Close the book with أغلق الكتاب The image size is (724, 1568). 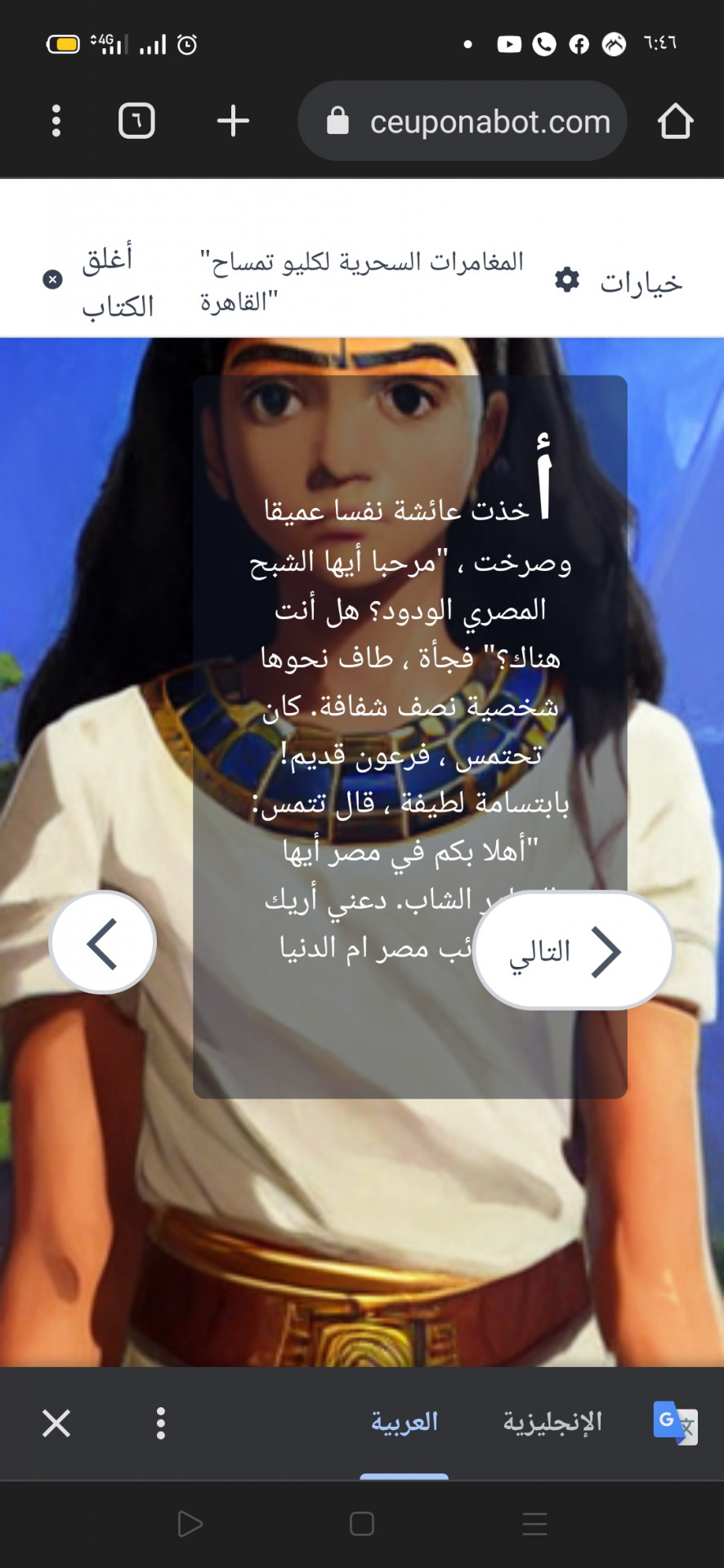pos(100,281)
